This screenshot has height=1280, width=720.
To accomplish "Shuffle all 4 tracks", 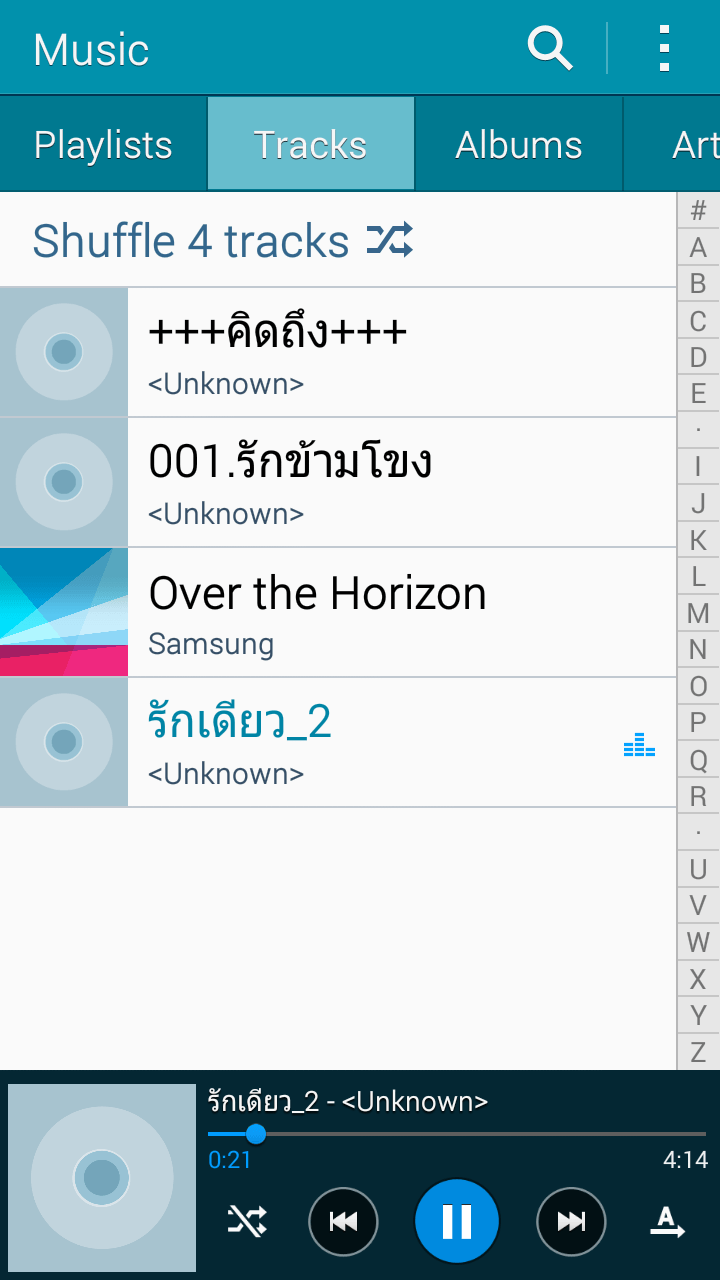I will coord(222,241).
